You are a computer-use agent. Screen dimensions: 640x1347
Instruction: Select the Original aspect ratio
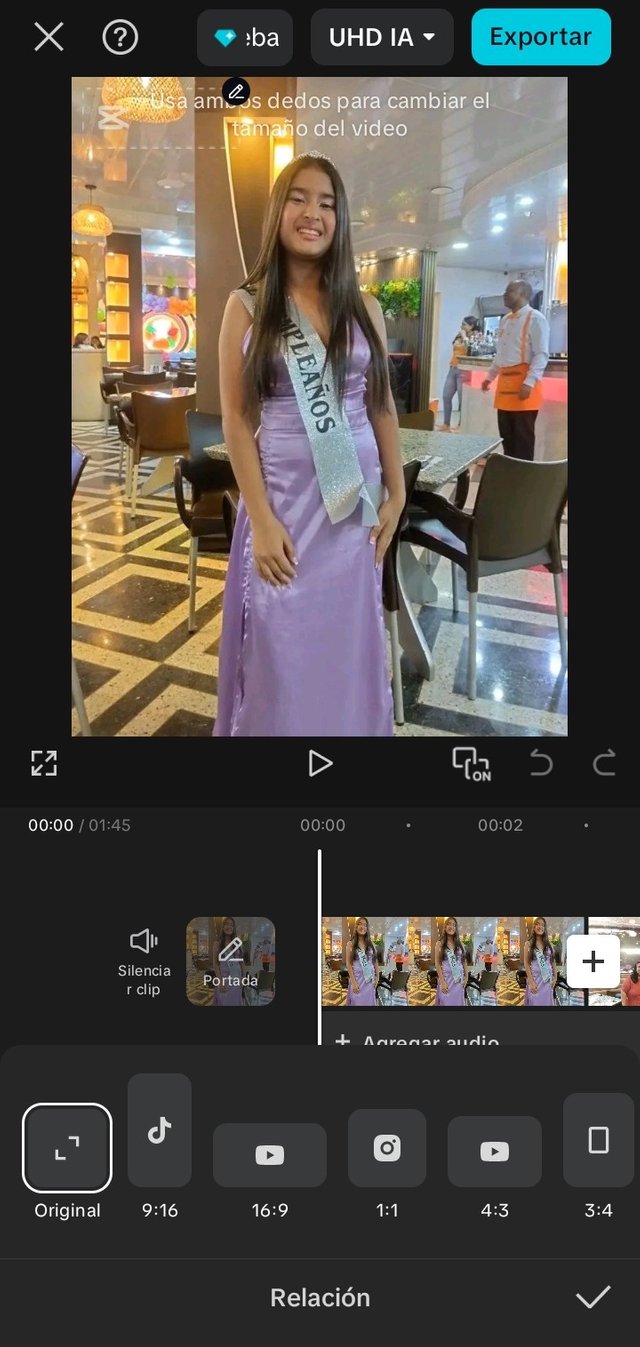pos(67,1148)
